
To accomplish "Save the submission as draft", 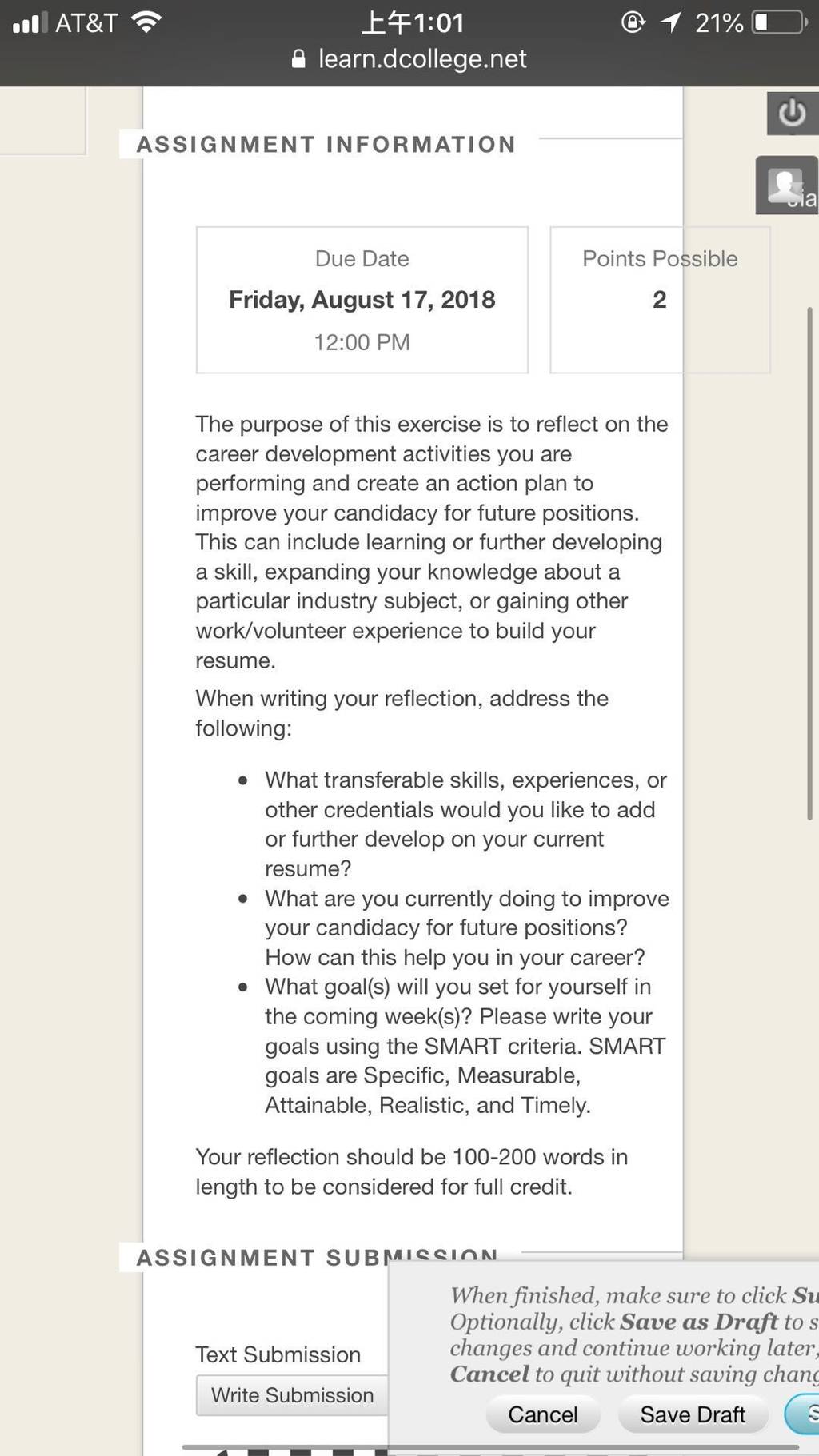I will [693, 1414].
